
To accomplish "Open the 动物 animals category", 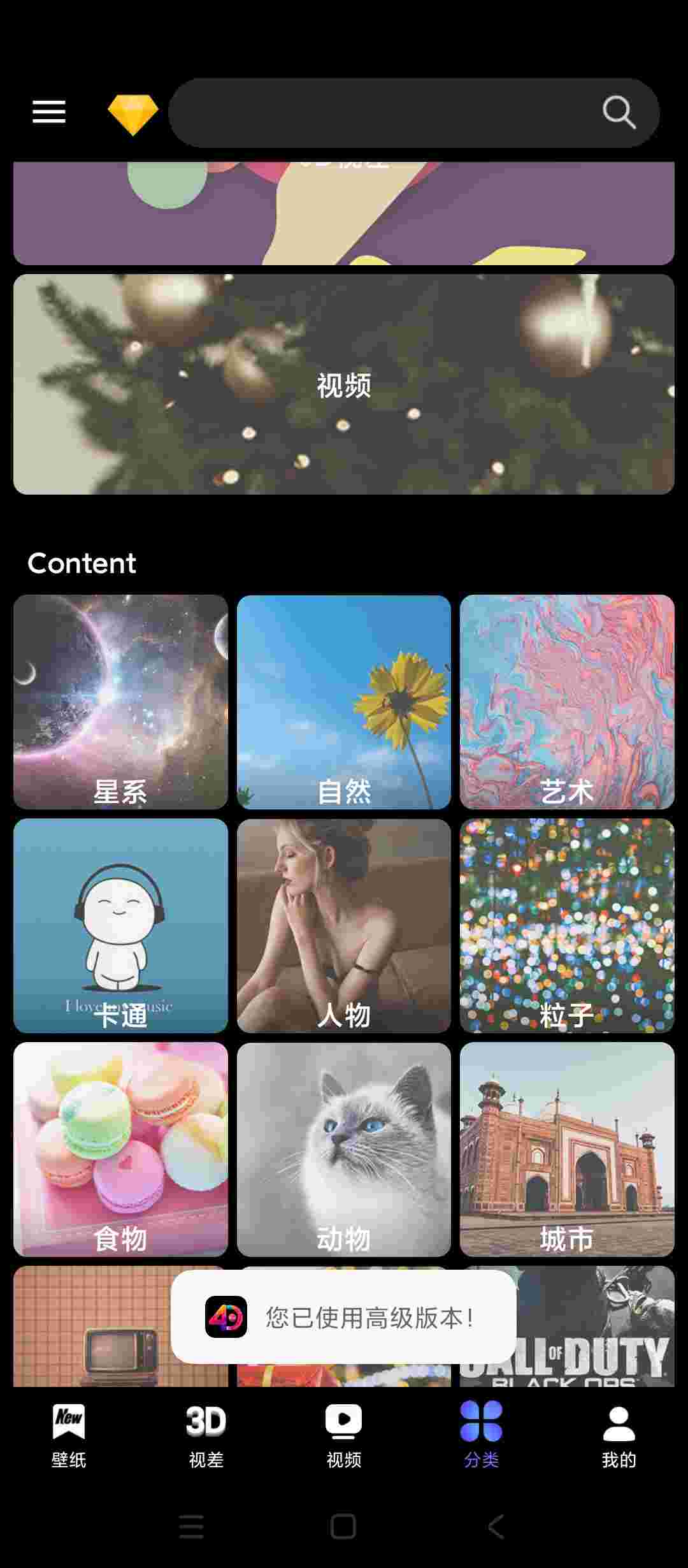I will point(344,1149).
